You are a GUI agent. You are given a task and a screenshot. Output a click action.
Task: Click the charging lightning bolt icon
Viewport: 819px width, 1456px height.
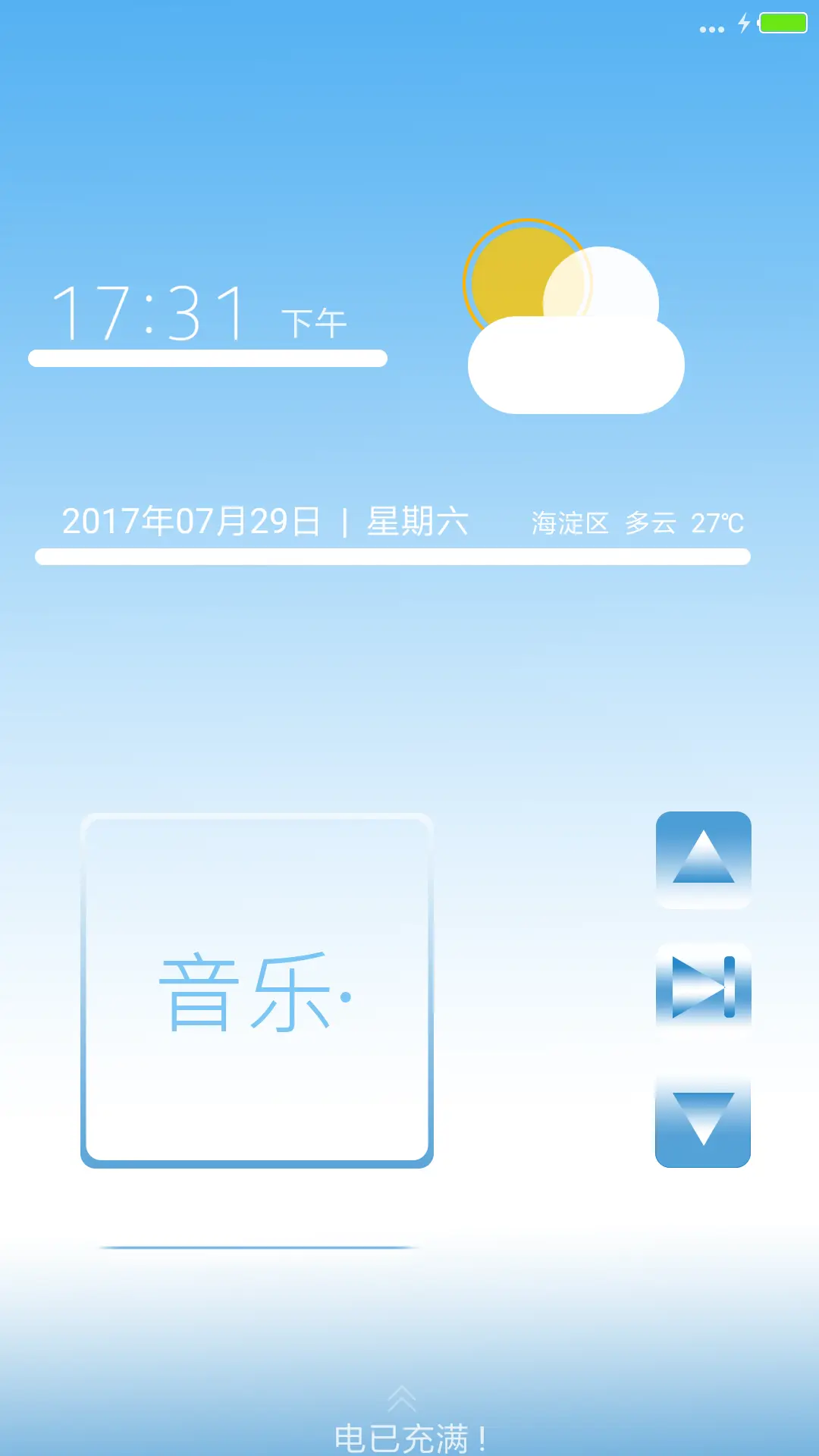tap(743, 23)
